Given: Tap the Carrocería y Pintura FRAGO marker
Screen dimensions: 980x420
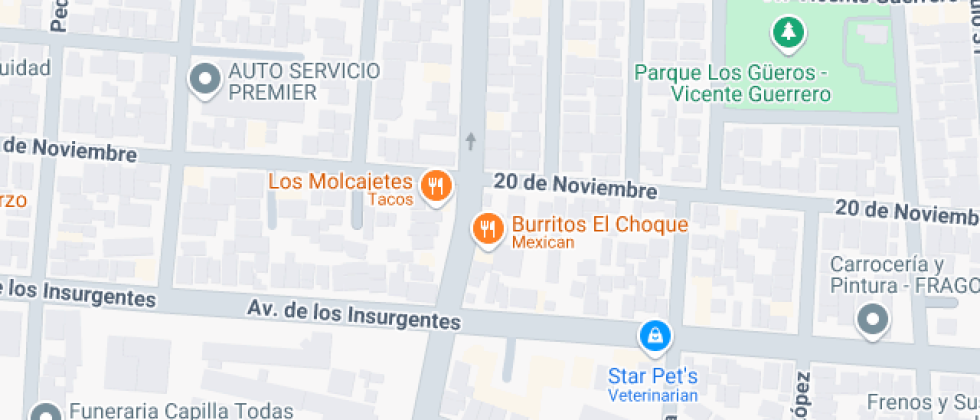Looking at the screenshot, I should (872, 319).
